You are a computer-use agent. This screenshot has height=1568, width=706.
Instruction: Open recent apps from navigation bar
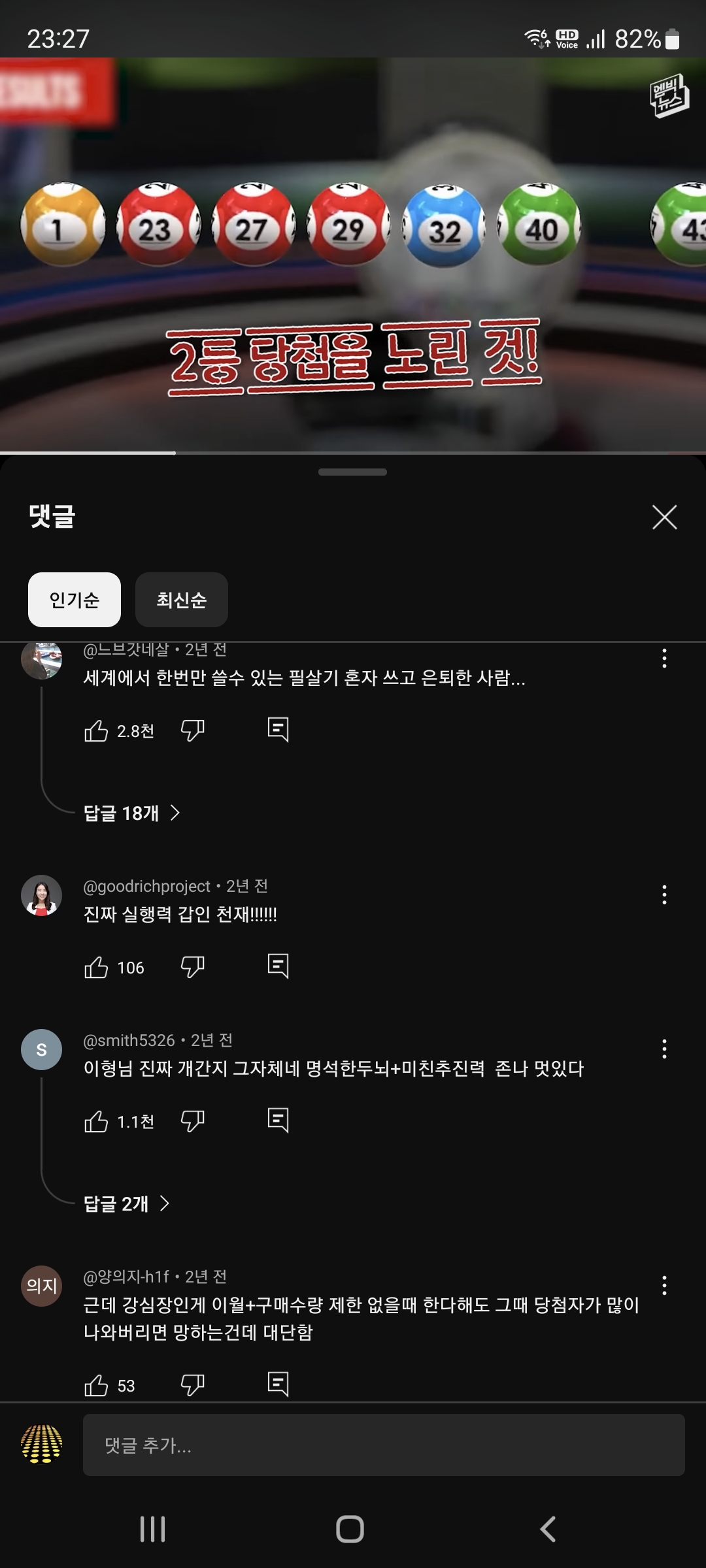[x=153, y=1529]
